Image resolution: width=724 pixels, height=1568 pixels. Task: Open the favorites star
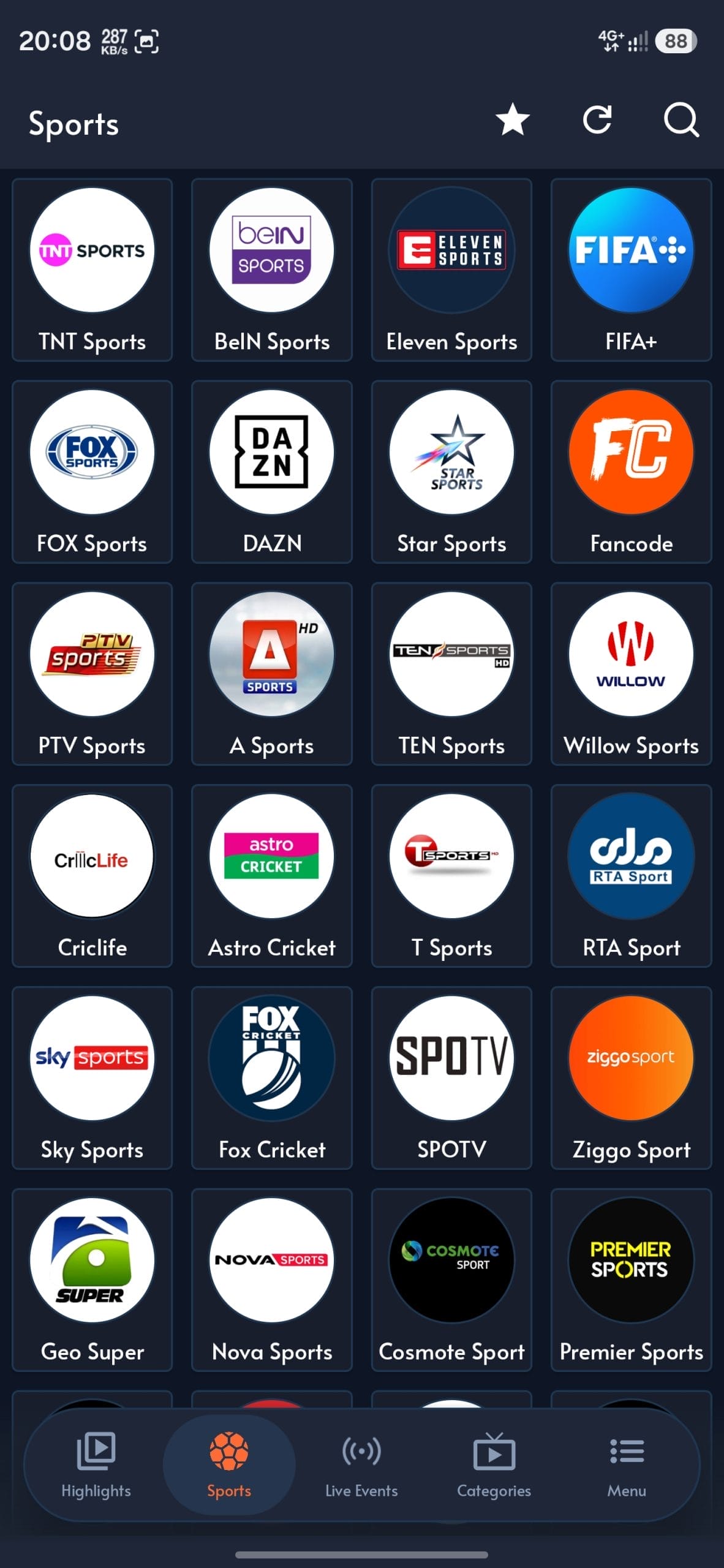click(x=512, y=119)
